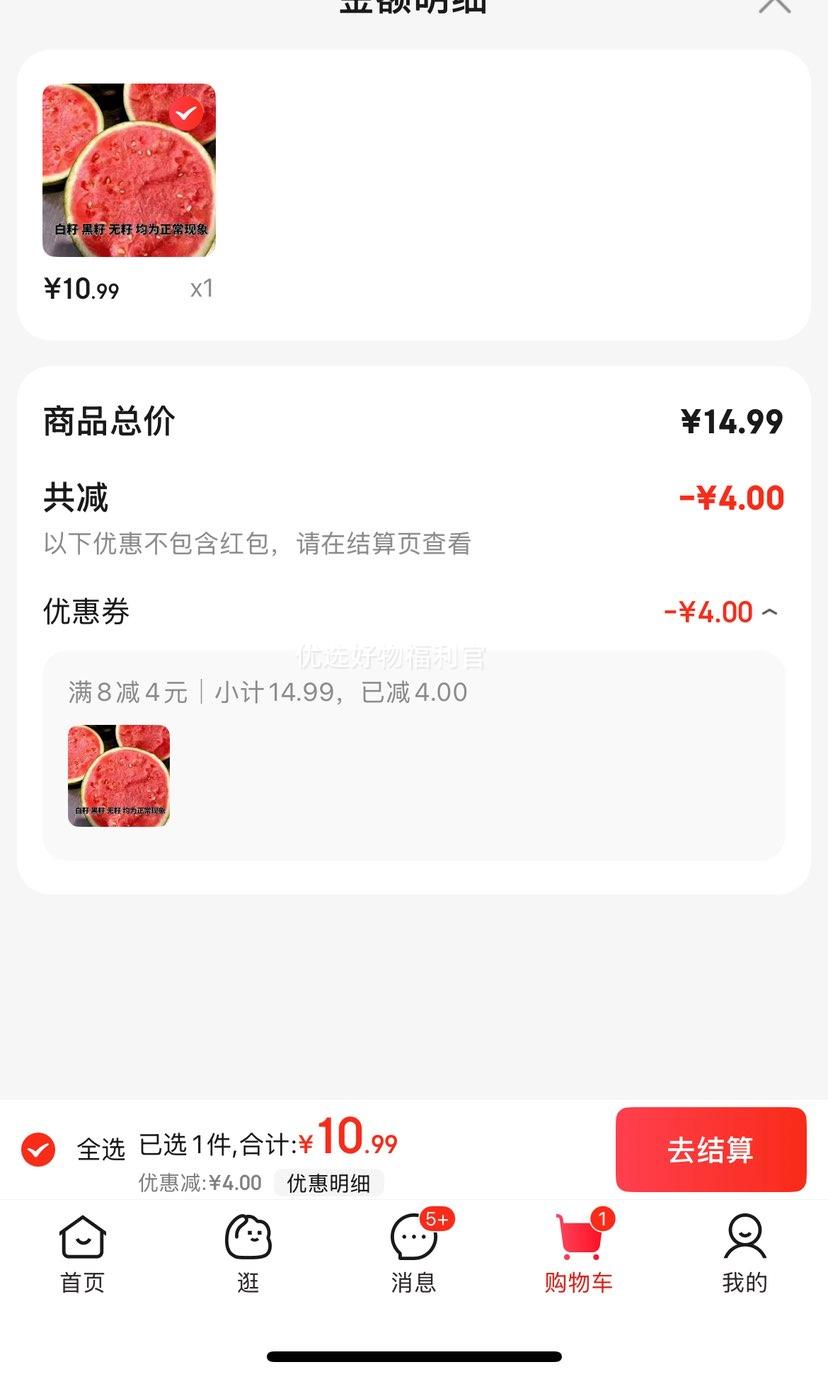Select the 购物车 cart tab
Viewport: 828px width, 1379px height.
[579, 1254]
